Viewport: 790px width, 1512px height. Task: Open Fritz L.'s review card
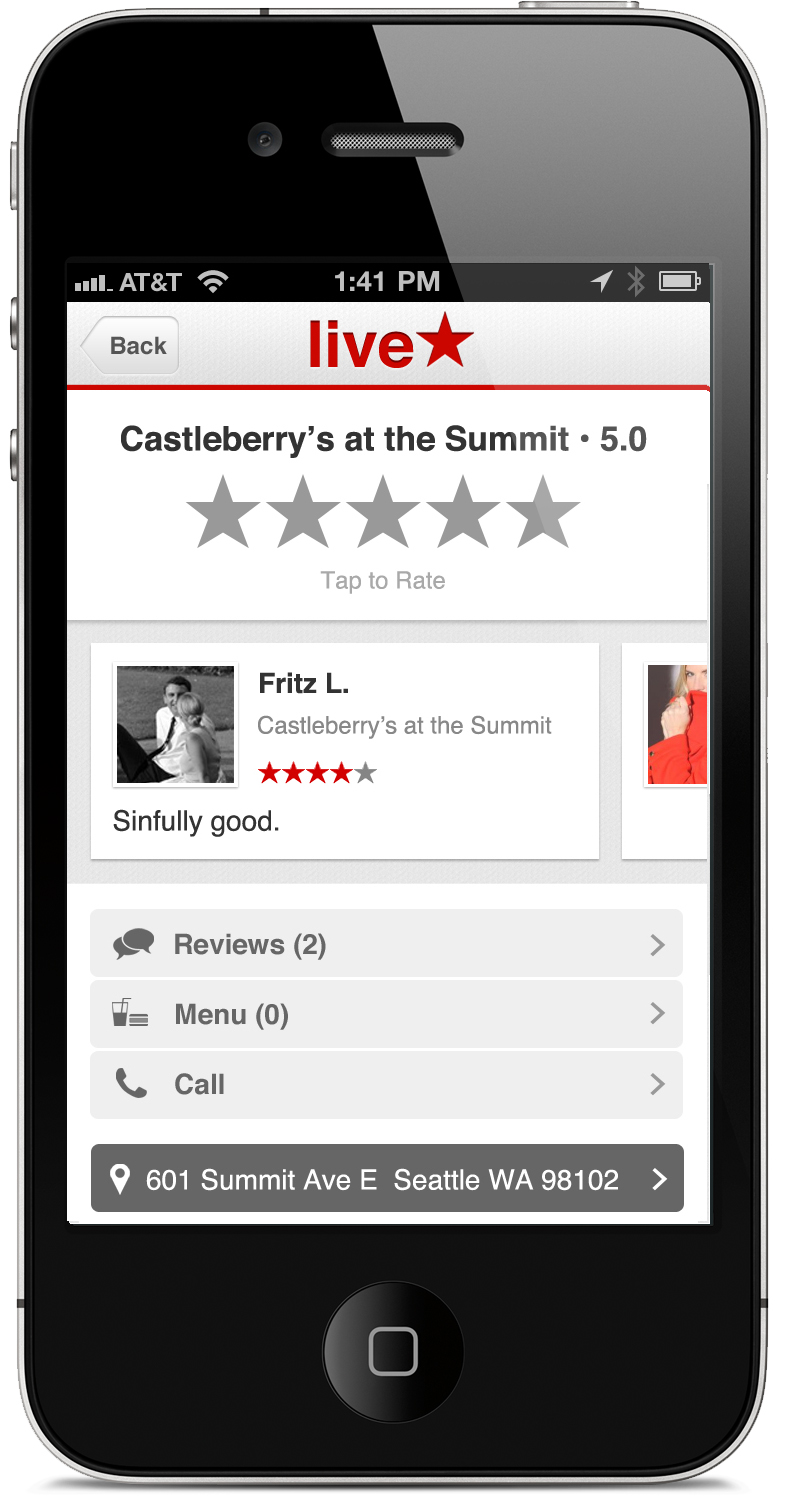pyautogui.click(x=344, y=751)
